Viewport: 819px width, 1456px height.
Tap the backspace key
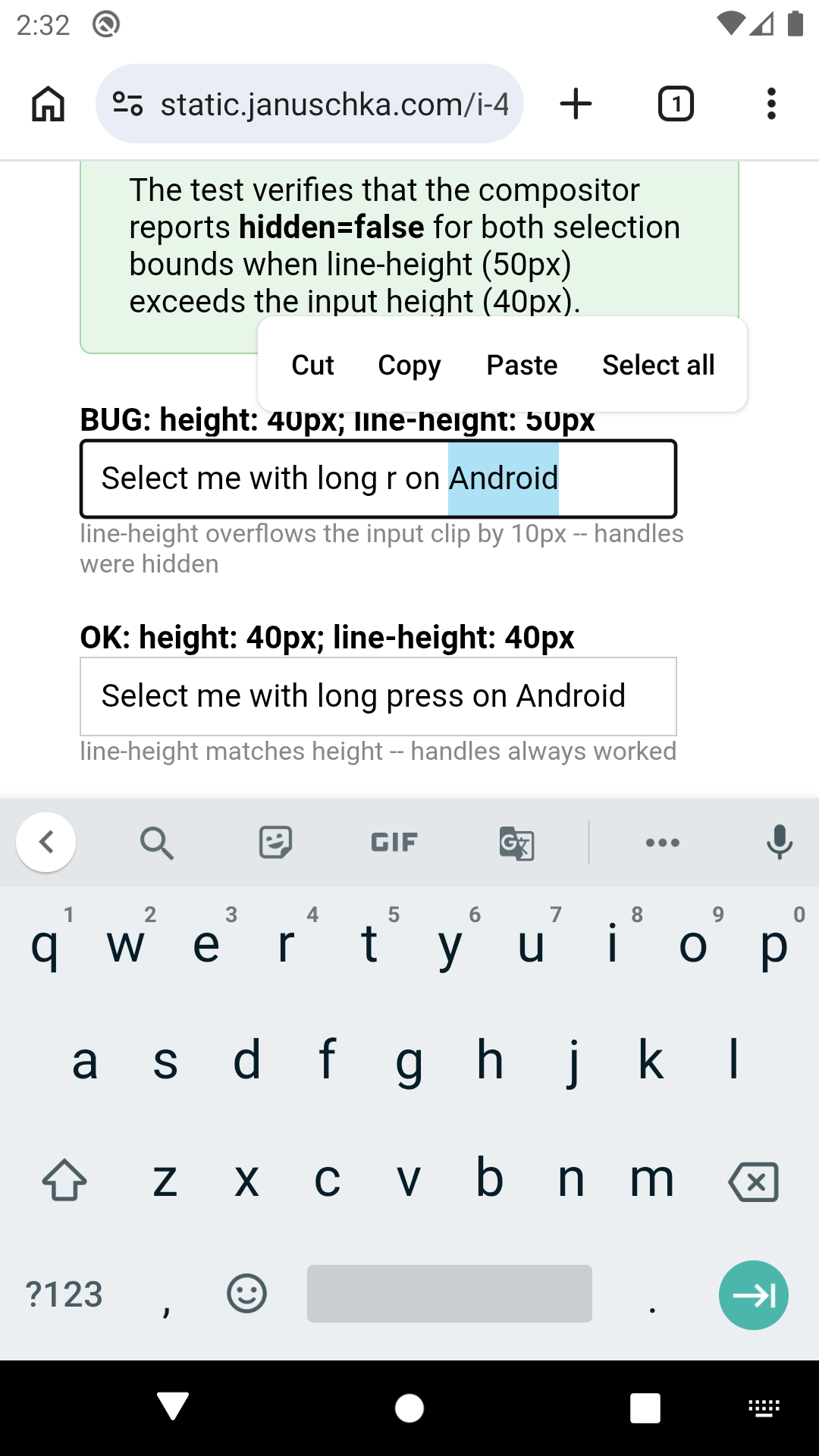tap(753, 1181)
